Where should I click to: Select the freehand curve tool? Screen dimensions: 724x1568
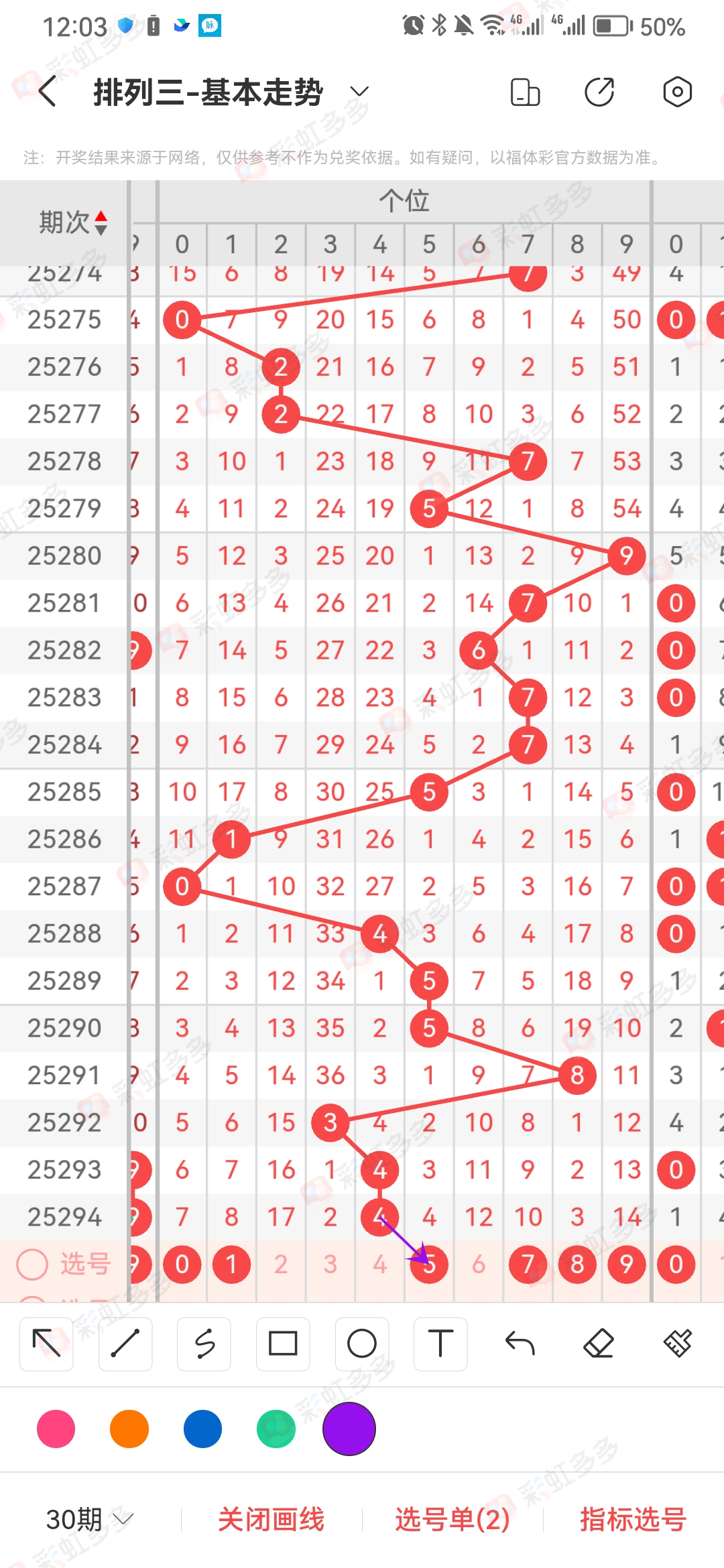(x=204, y=1344)
